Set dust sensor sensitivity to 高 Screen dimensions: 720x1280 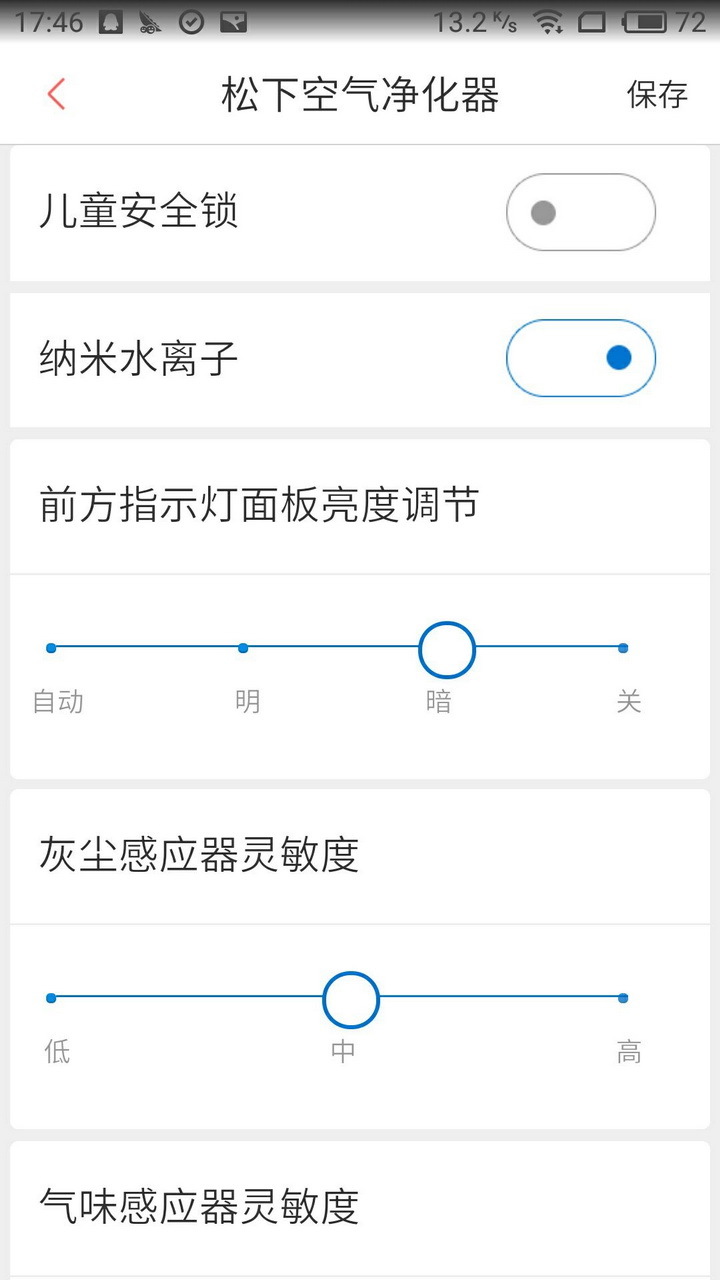pyautogui.click(x=623, y=998)
